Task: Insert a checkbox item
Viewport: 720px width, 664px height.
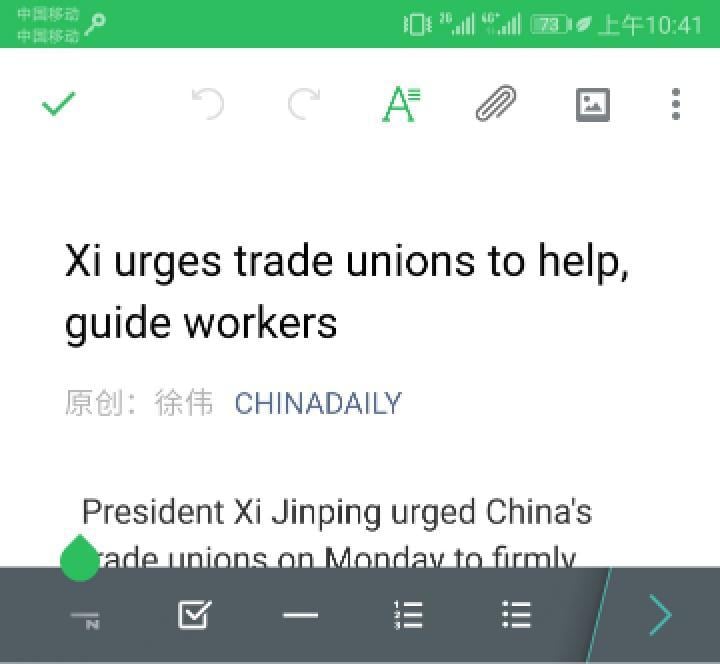Action: pos(194,615)
